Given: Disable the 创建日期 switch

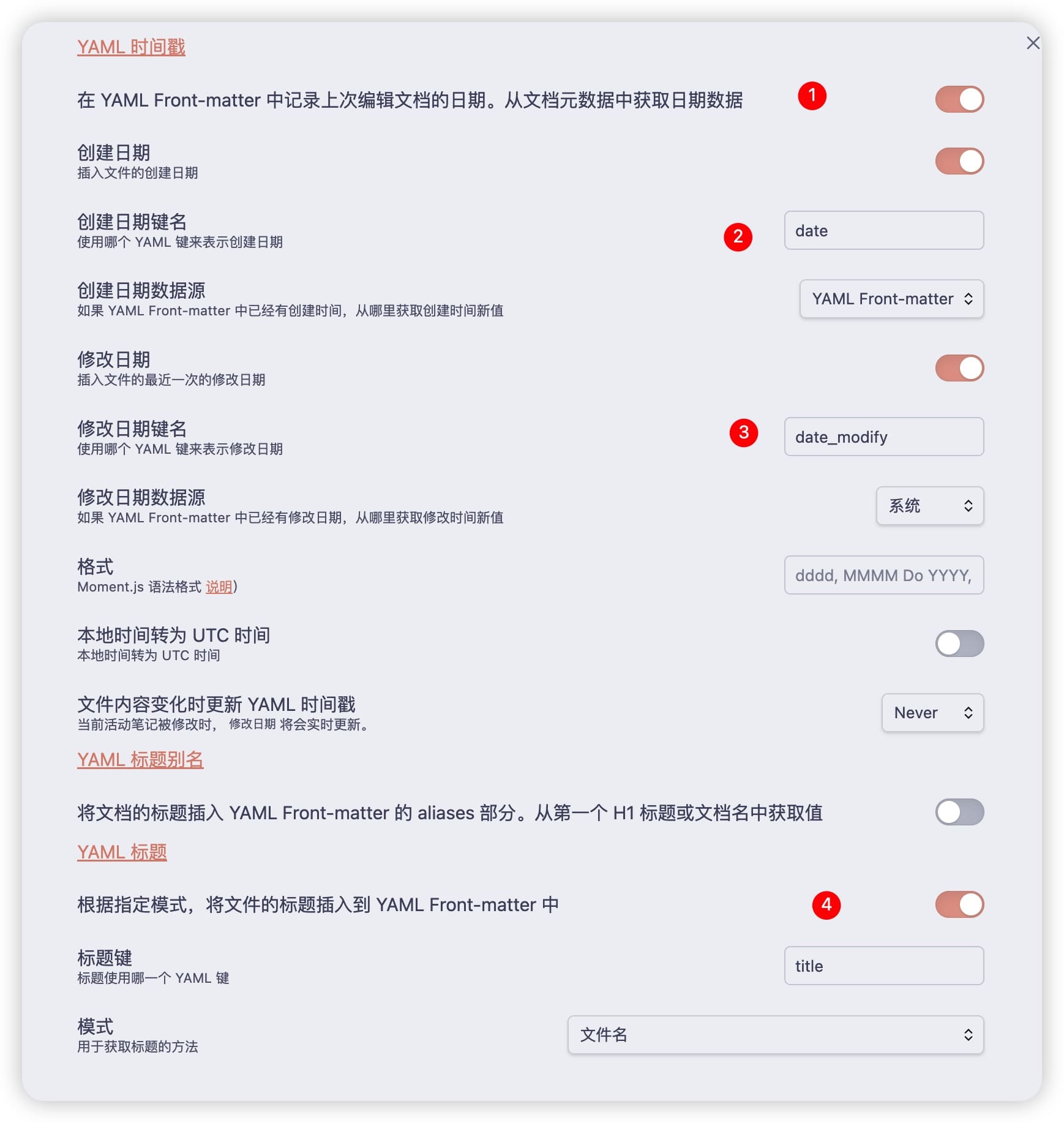Looking at the screenshot, I should 959,162.
